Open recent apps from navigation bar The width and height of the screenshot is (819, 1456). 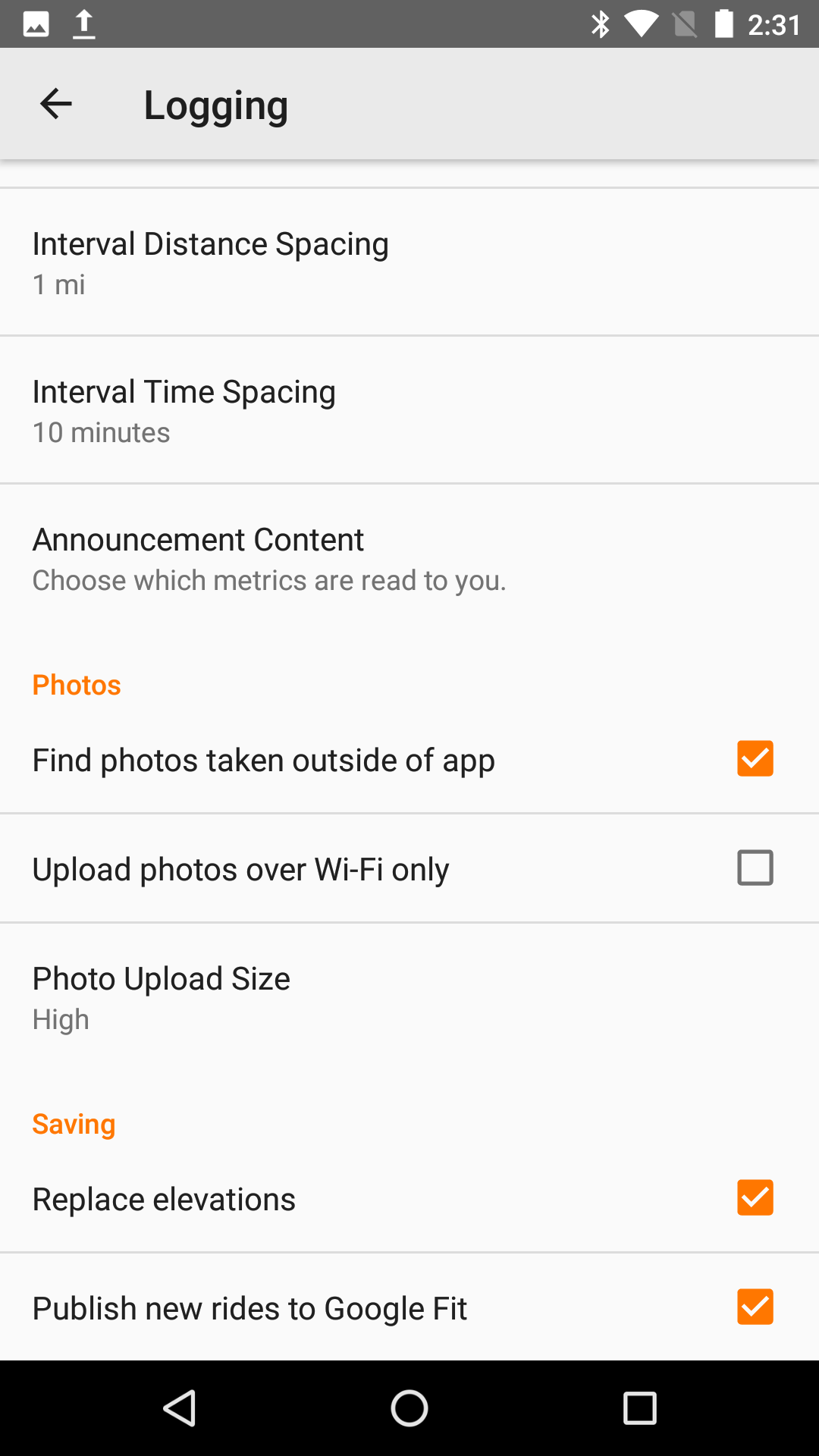[639, 1408]
